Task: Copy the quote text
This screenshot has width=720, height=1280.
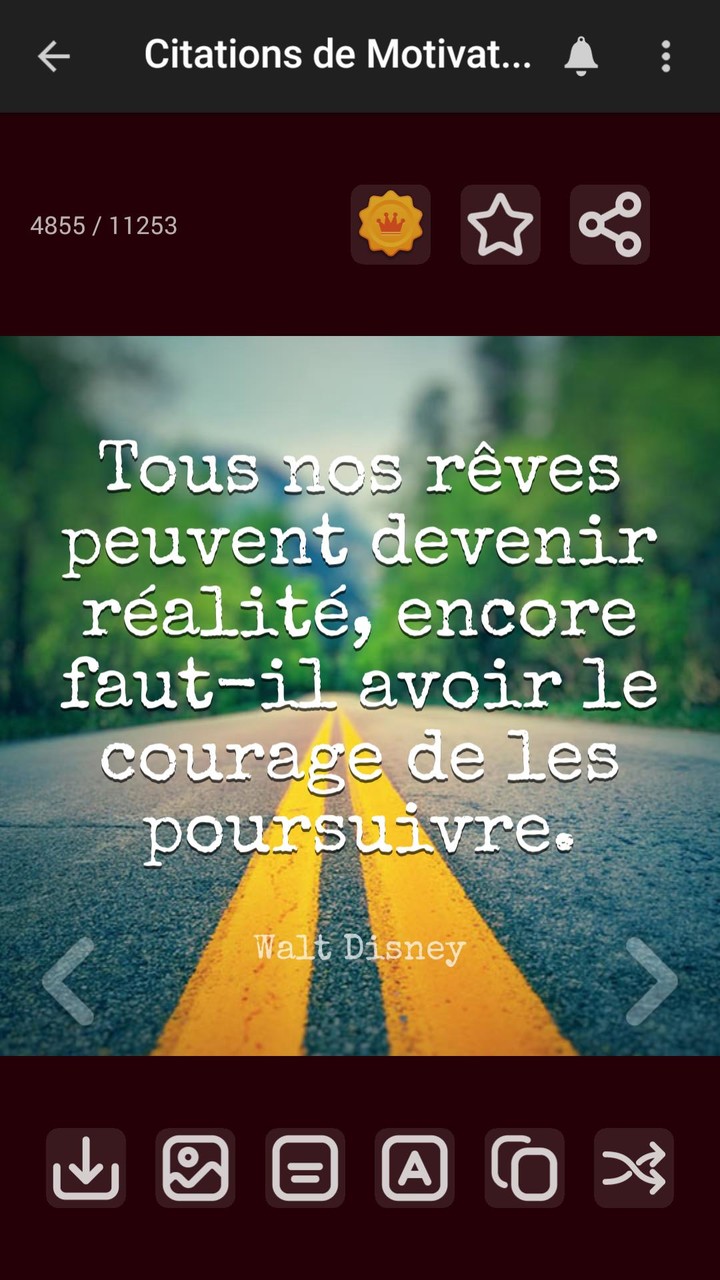Action: tap(525, 1168)
